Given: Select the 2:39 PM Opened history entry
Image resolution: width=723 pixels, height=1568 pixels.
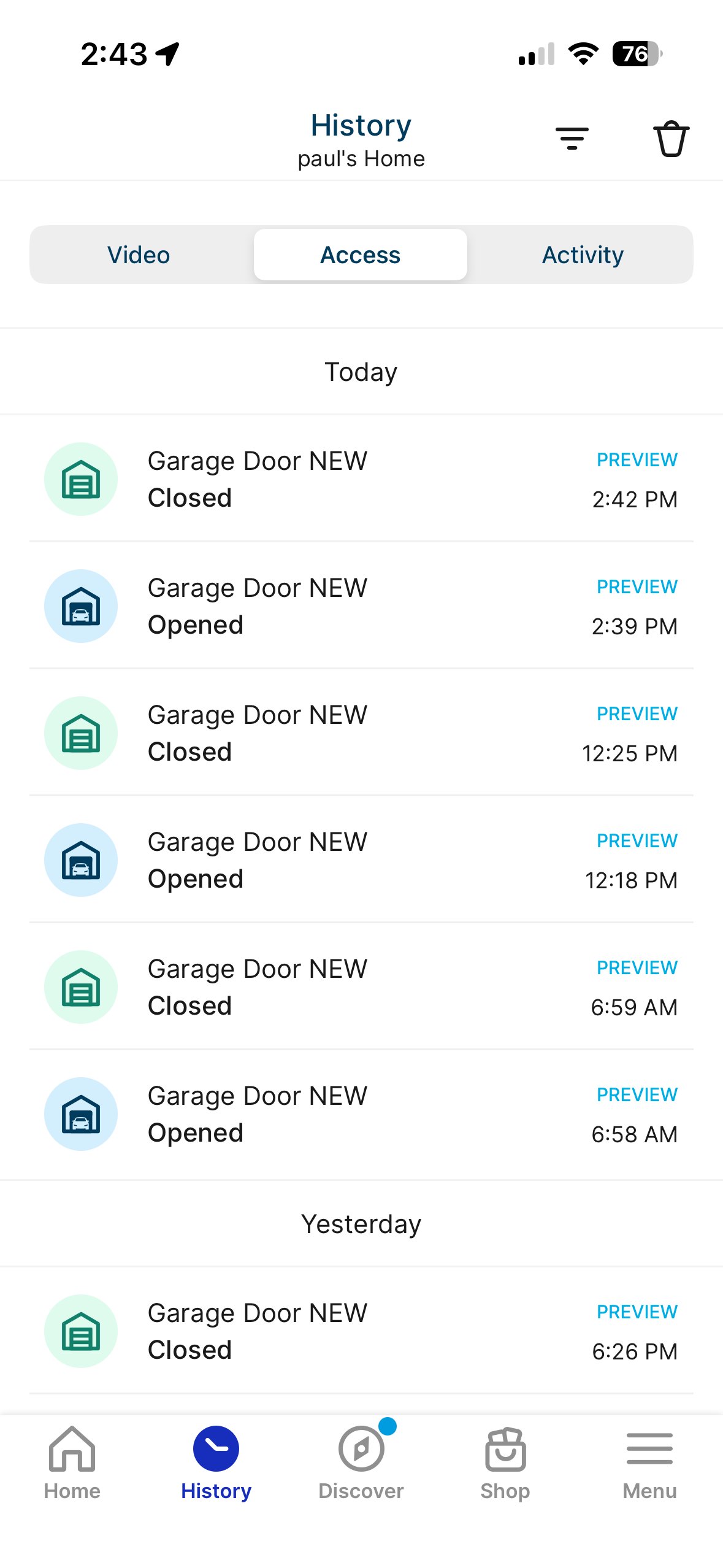Looking at the screenshot, I should [x=307, y=606].
